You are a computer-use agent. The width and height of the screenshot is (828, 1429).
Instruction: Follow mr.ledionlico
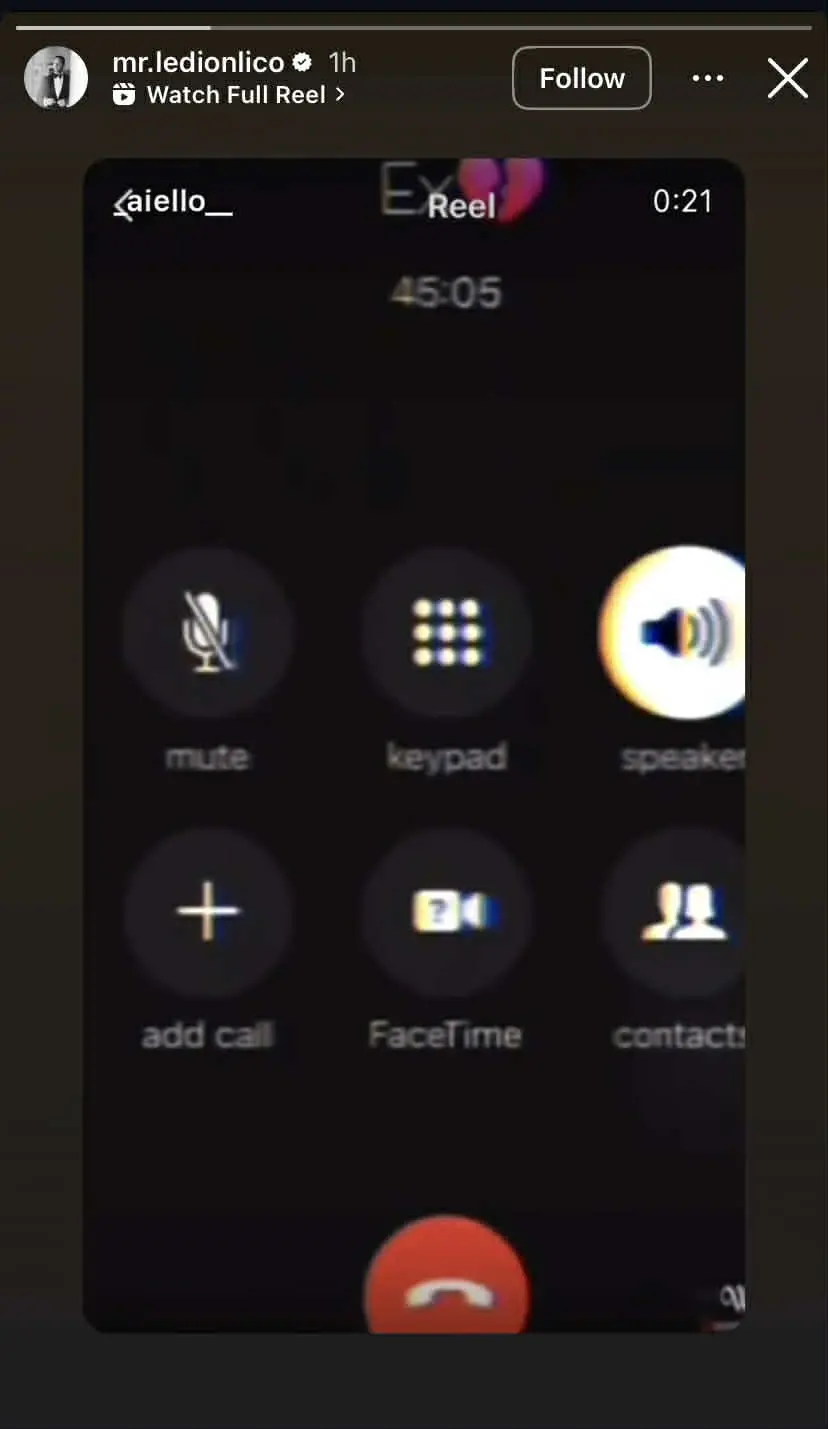[581, 78]
